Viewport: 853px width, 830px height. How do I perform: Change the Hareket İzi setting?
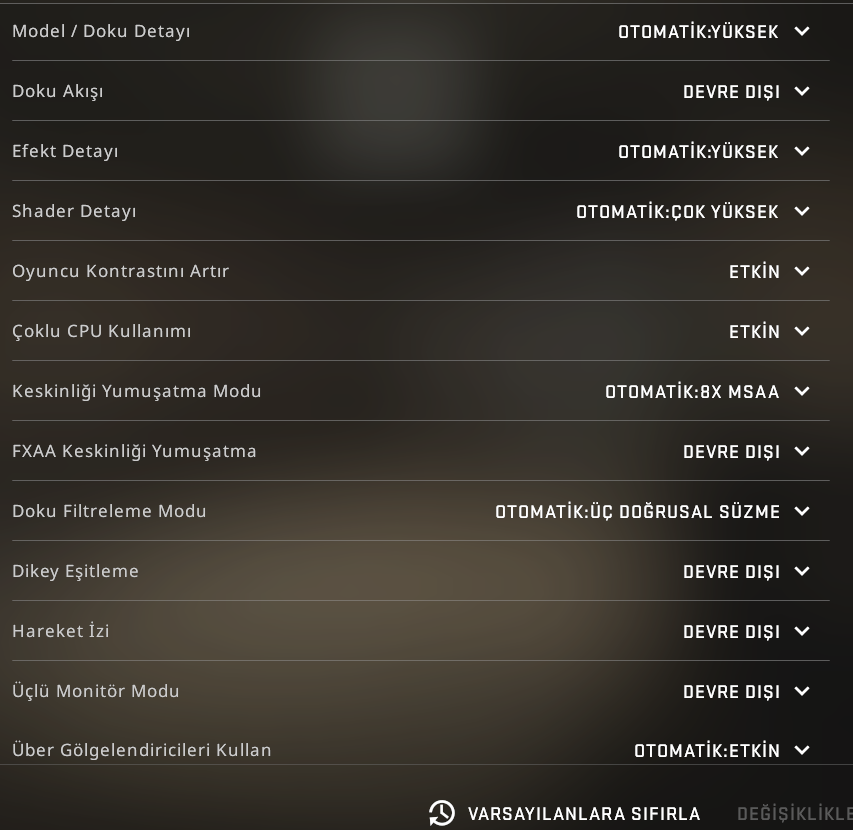click(x=745, y=631)
